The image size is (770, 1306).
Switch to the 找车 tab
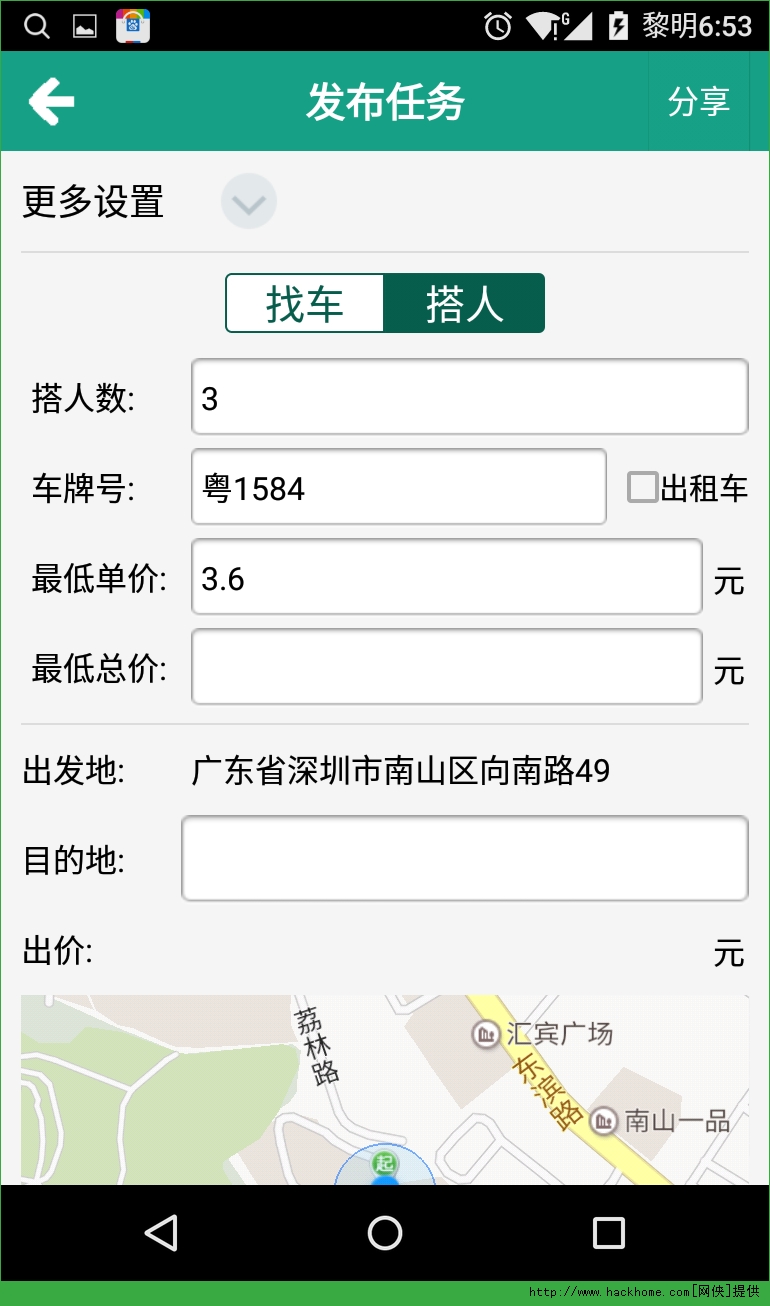coord(305,303)
